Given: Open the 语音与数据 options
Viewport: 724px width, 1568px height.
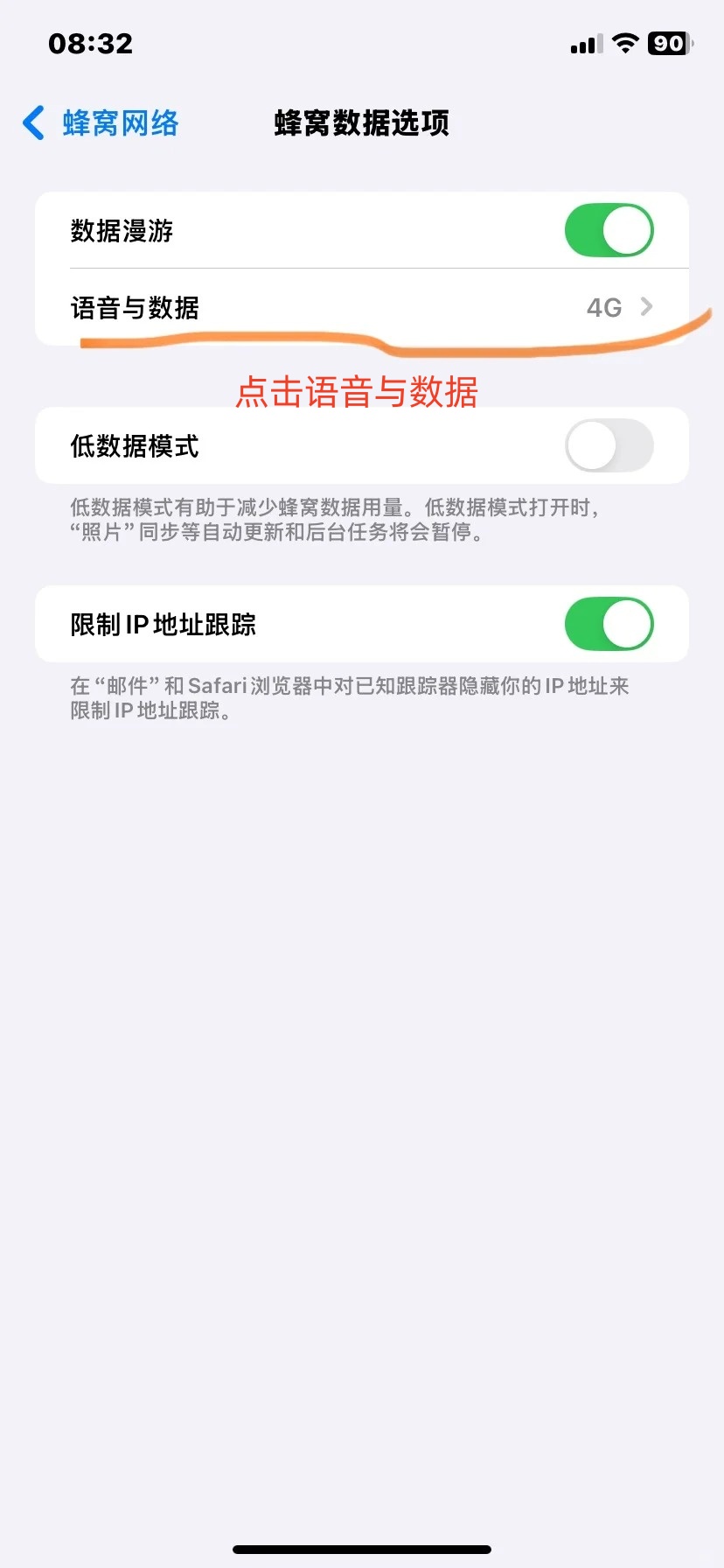Looking at the screenshot, I should (x=350, y=307).
